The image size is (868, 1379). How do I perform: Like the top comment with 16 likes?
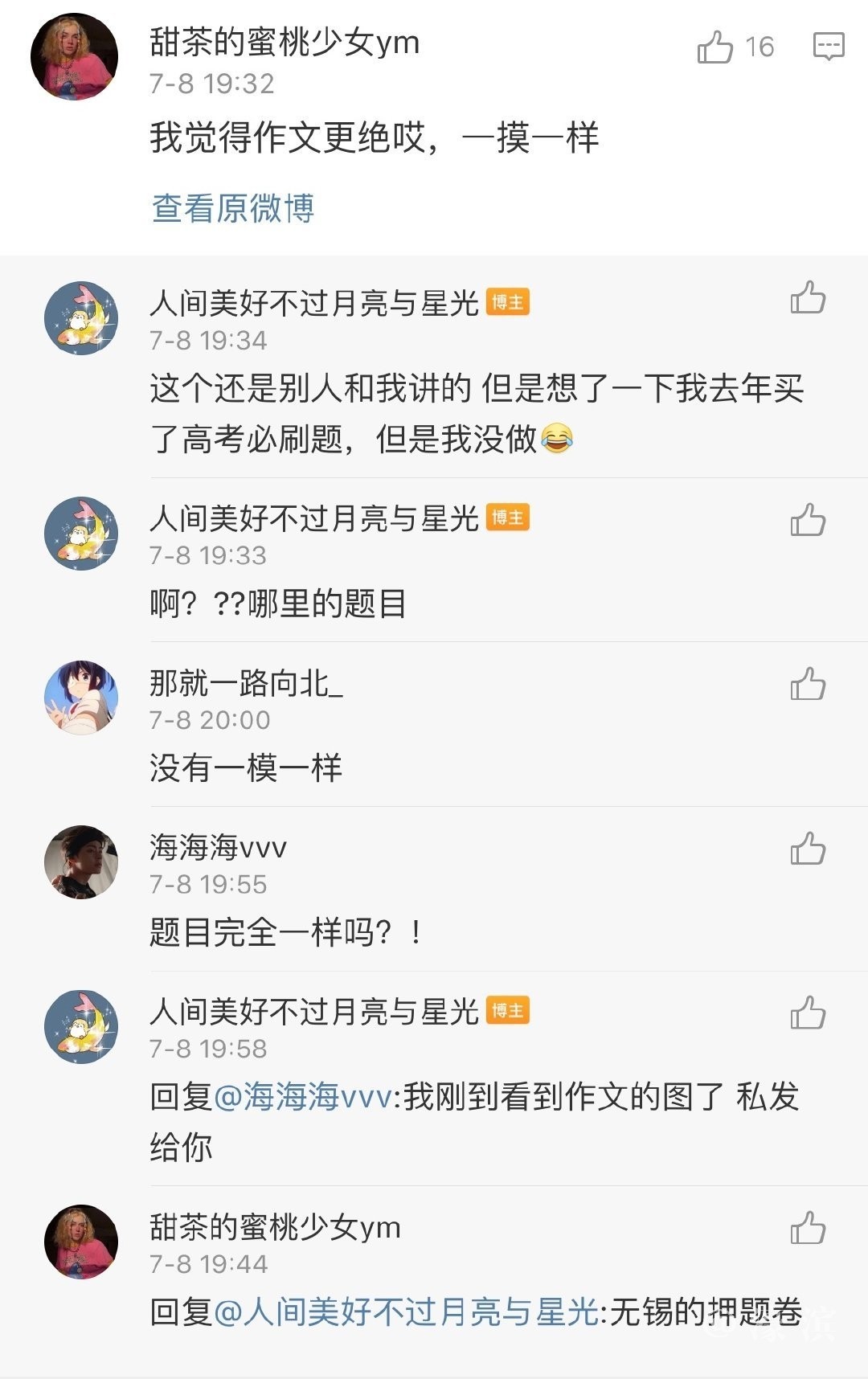click(x=715, y=47)
